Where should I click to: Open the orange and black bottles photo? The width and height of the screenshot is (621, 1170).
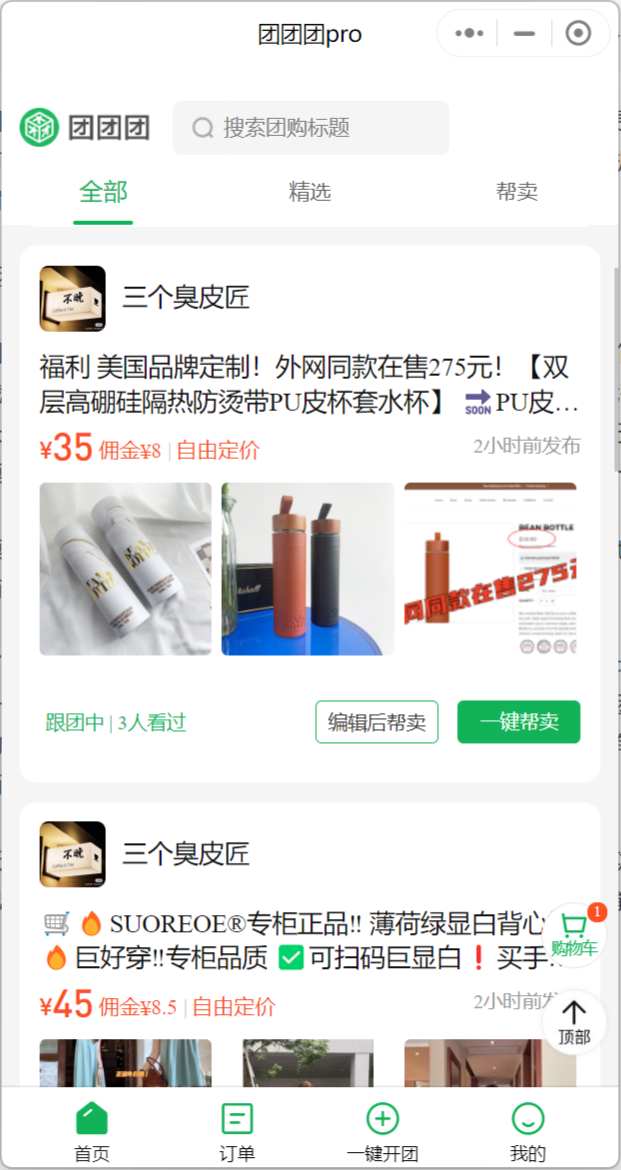coord(308,569)
